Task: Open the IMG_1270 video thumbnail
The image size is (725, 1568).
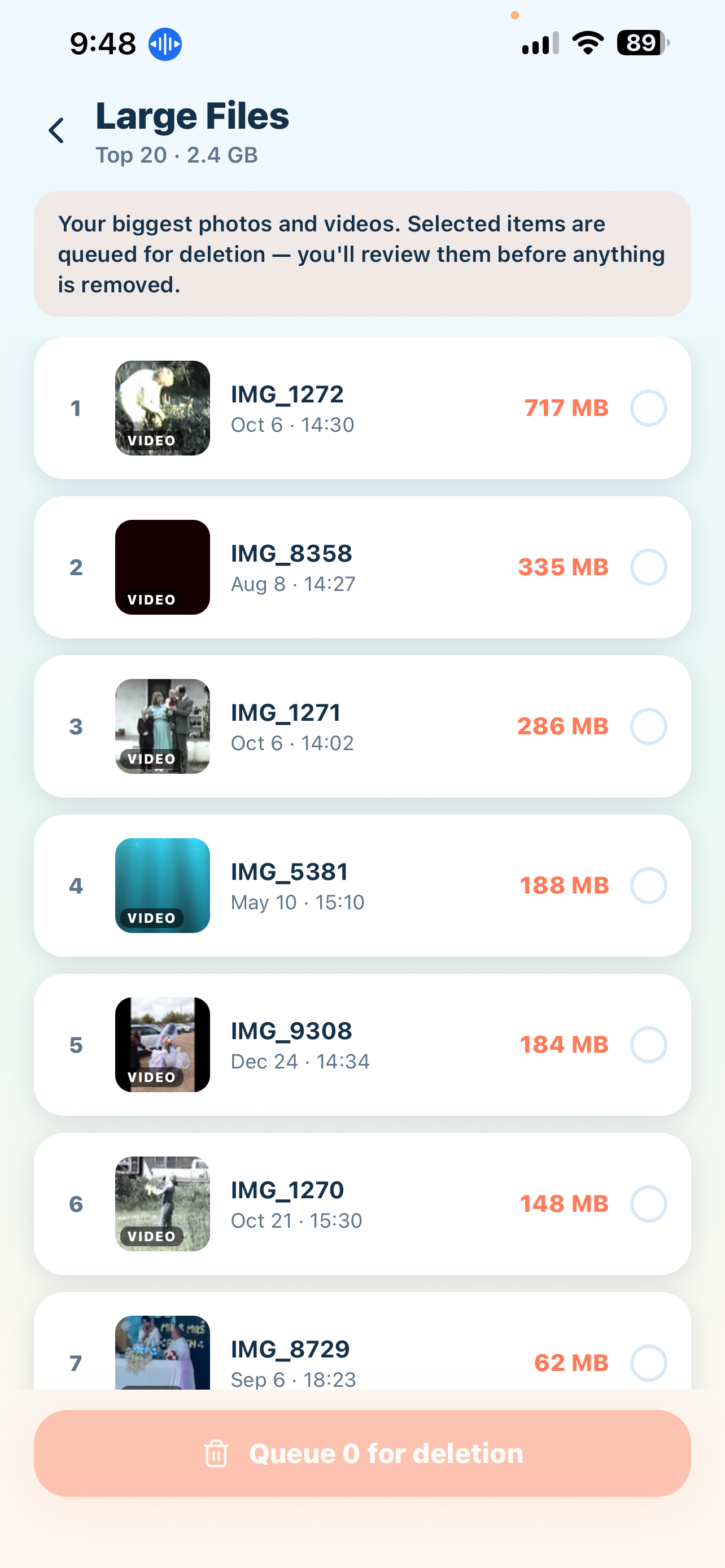Action: tap(163, 1204)
